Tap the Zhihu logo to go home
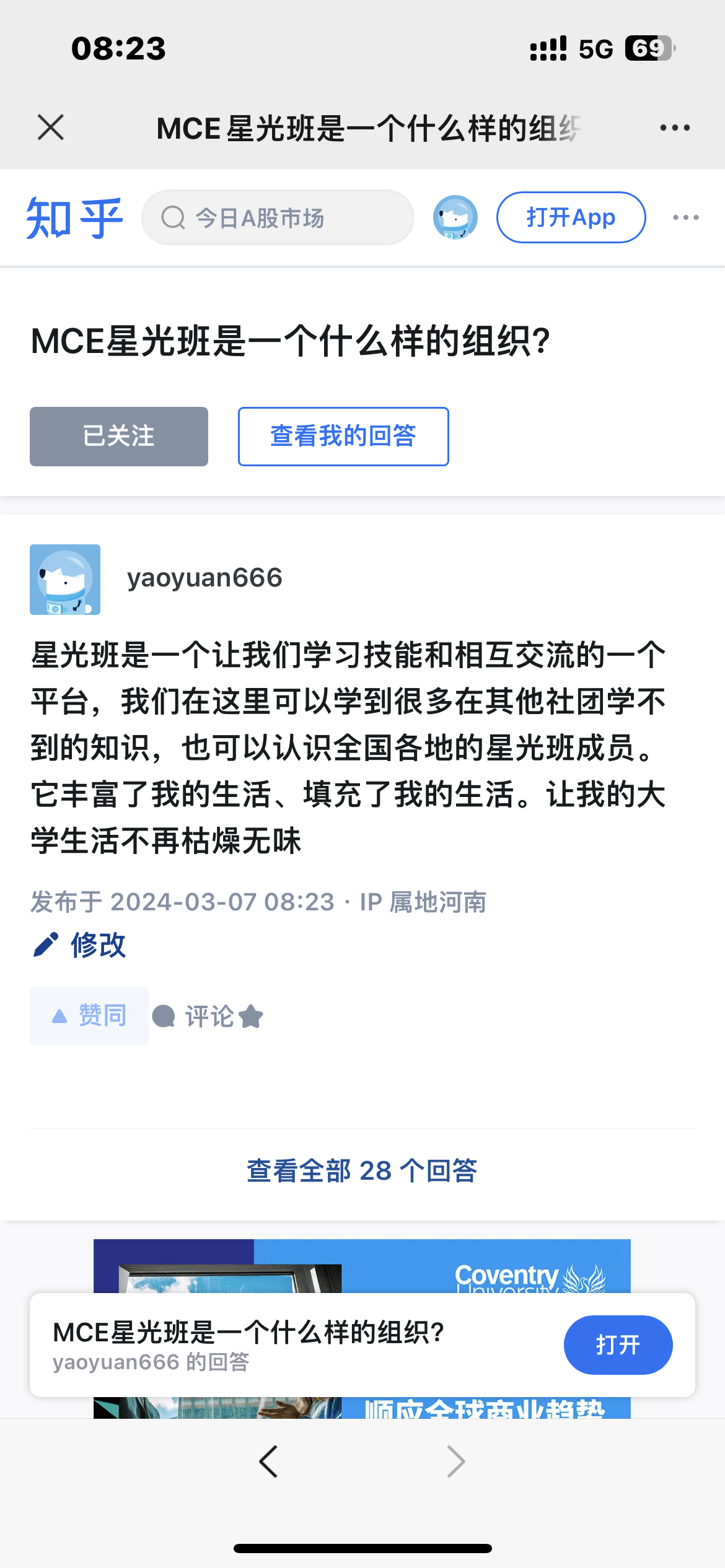 pos(74,218)
